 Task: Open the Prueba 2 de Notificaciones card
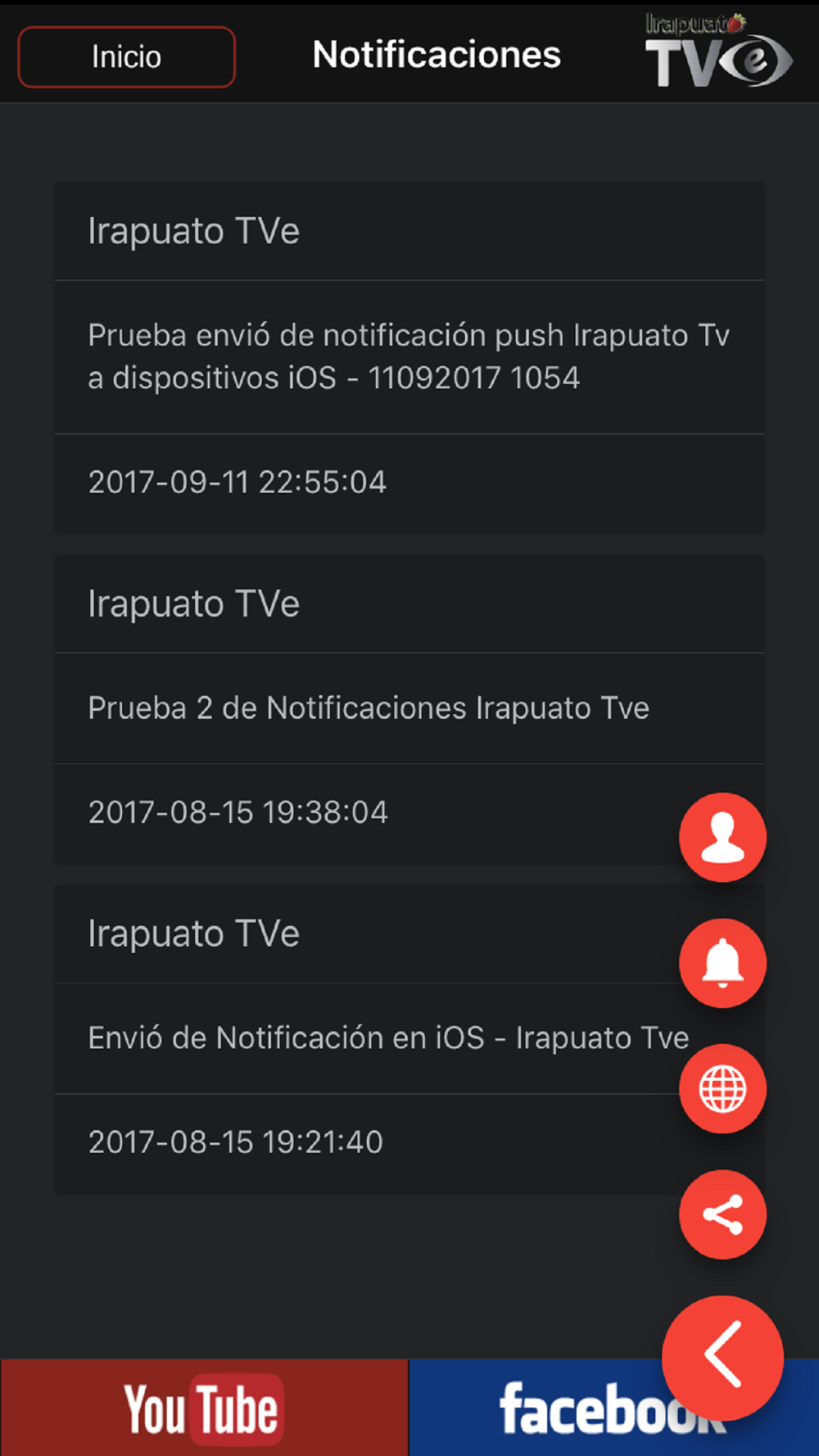[x=368, y=708]
